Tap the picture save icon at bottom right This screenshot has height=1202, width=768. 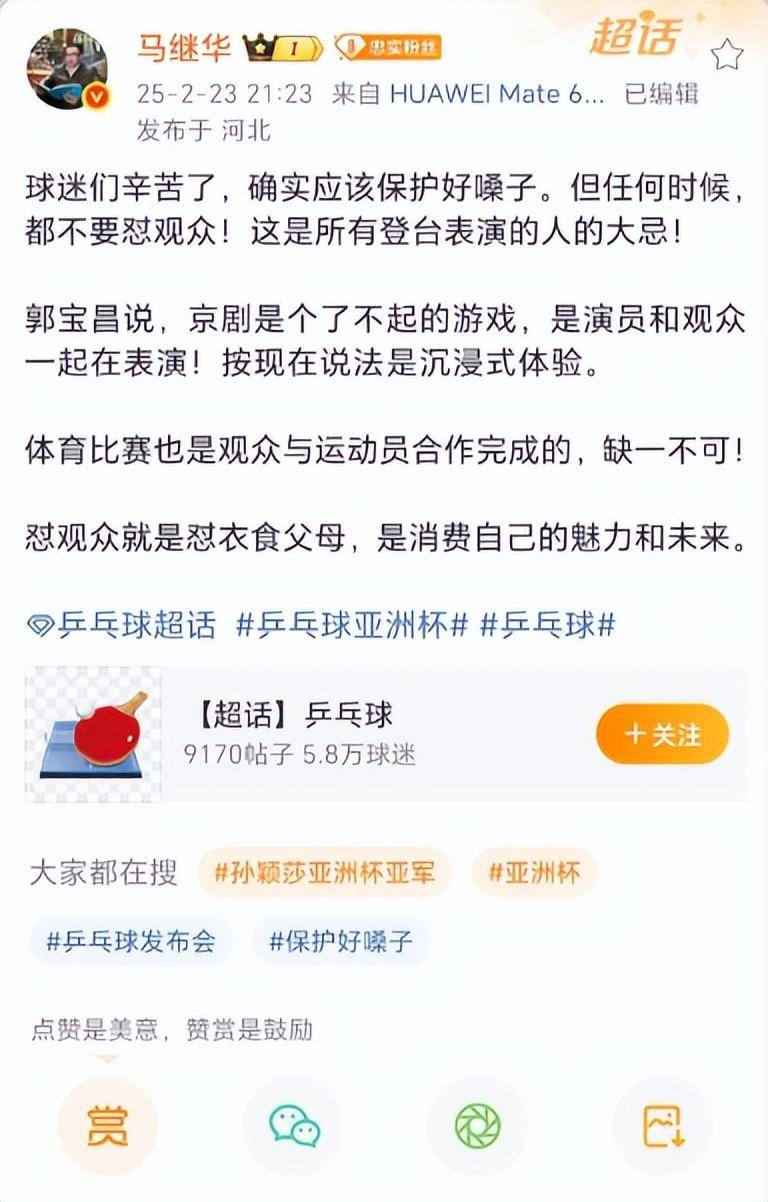click(x=662, y=1127)
